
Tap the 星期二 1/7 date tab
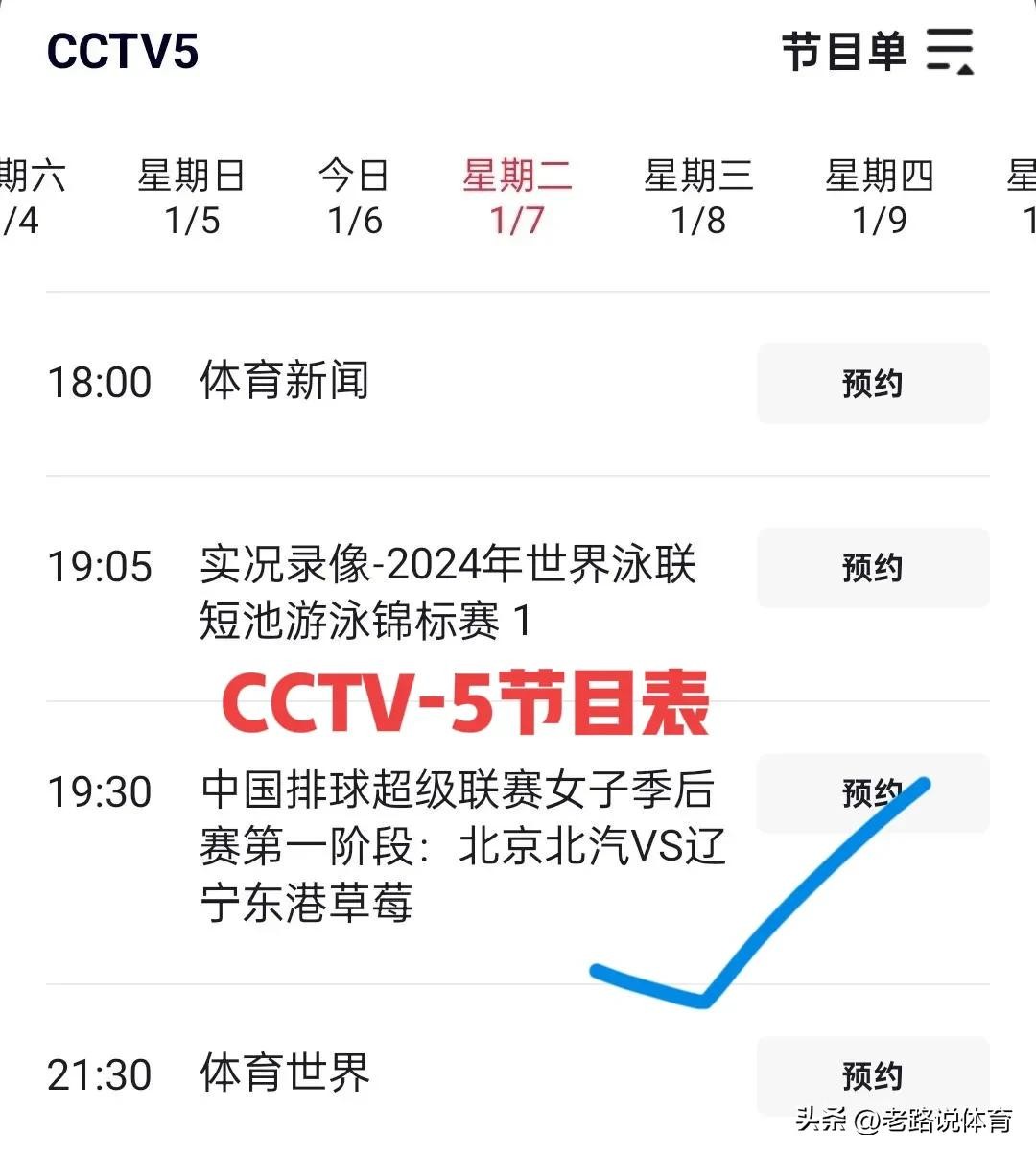[517, 198]
